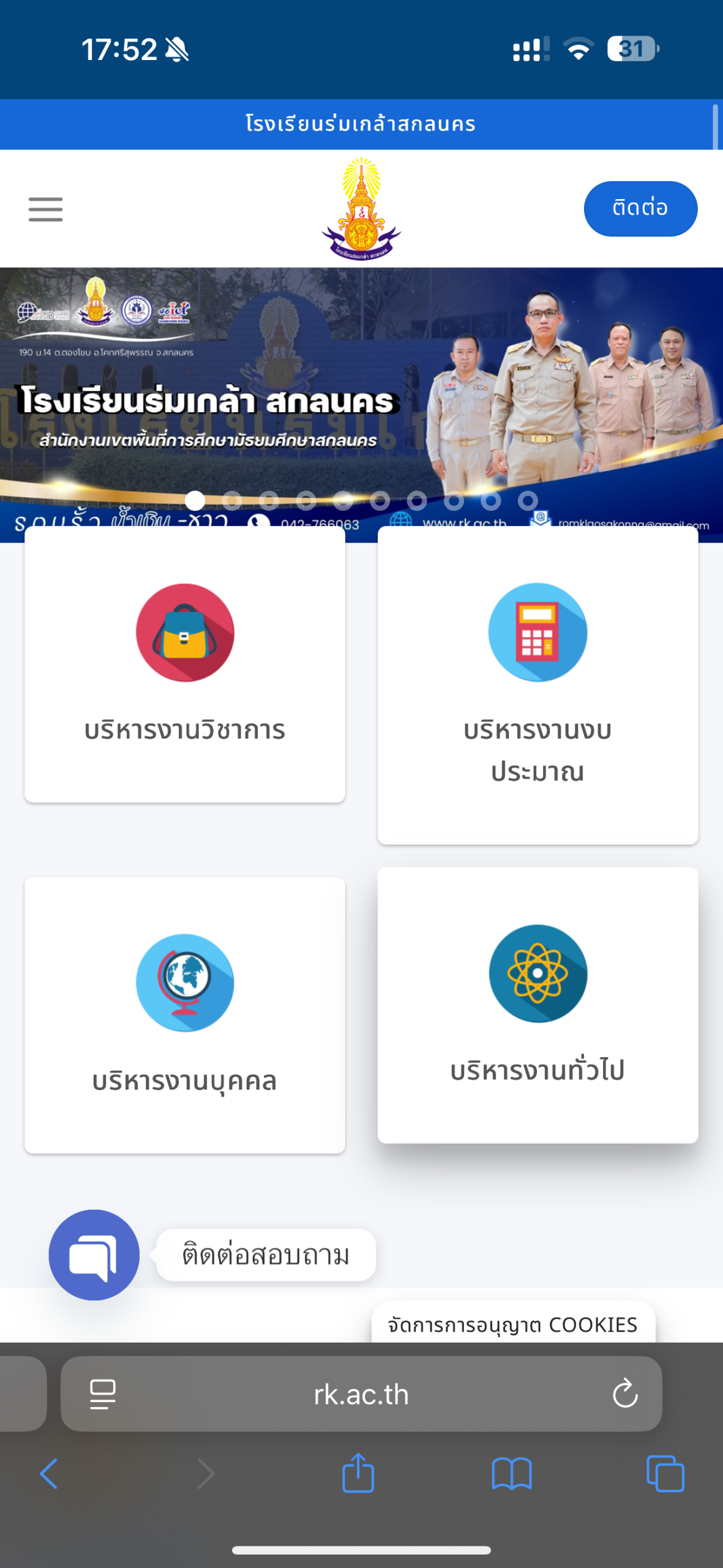Open Safari bookmarks
This screenshot has height=1568, width=723.
click(x=512, y=1473)
